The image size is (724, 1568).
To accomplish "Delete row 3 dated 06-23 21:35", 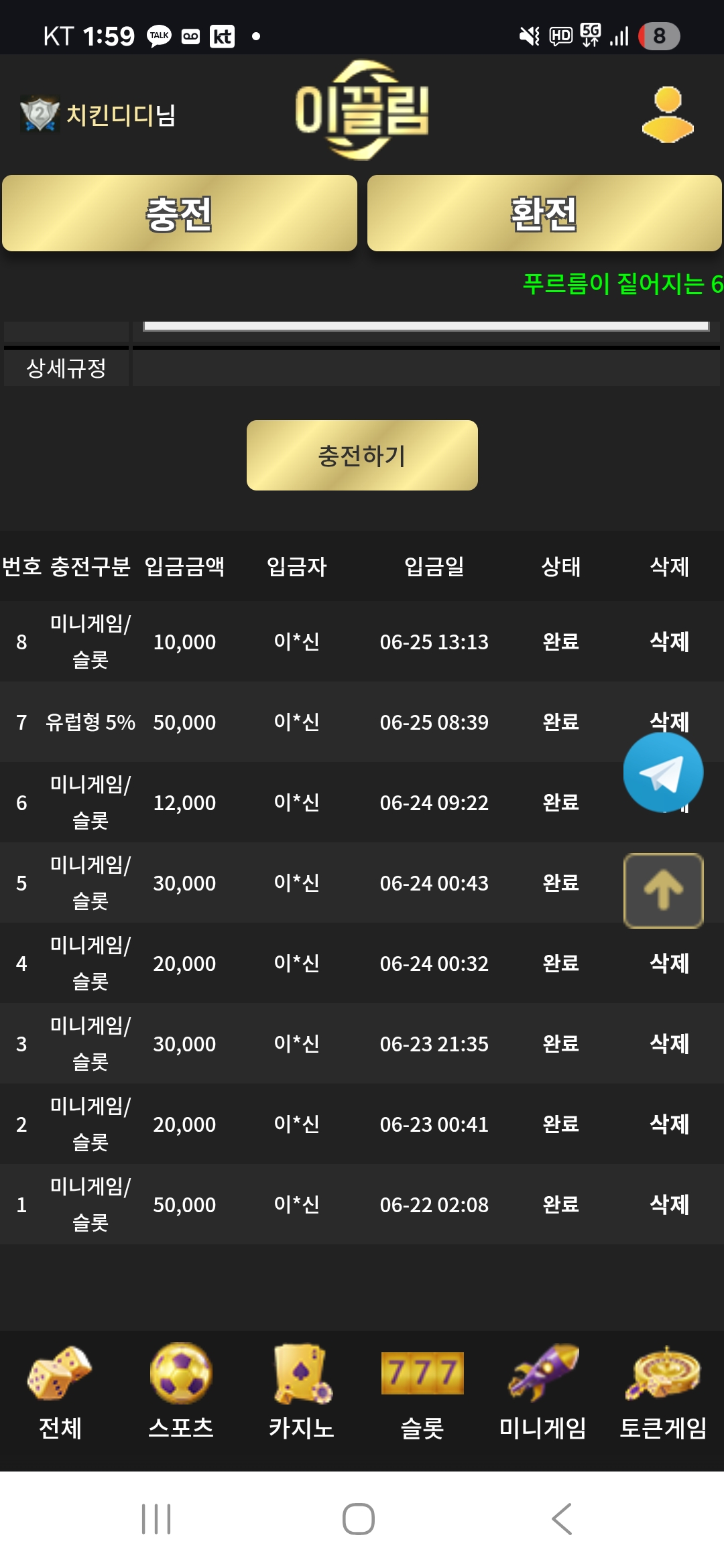I will click(x=669, y=1044).
